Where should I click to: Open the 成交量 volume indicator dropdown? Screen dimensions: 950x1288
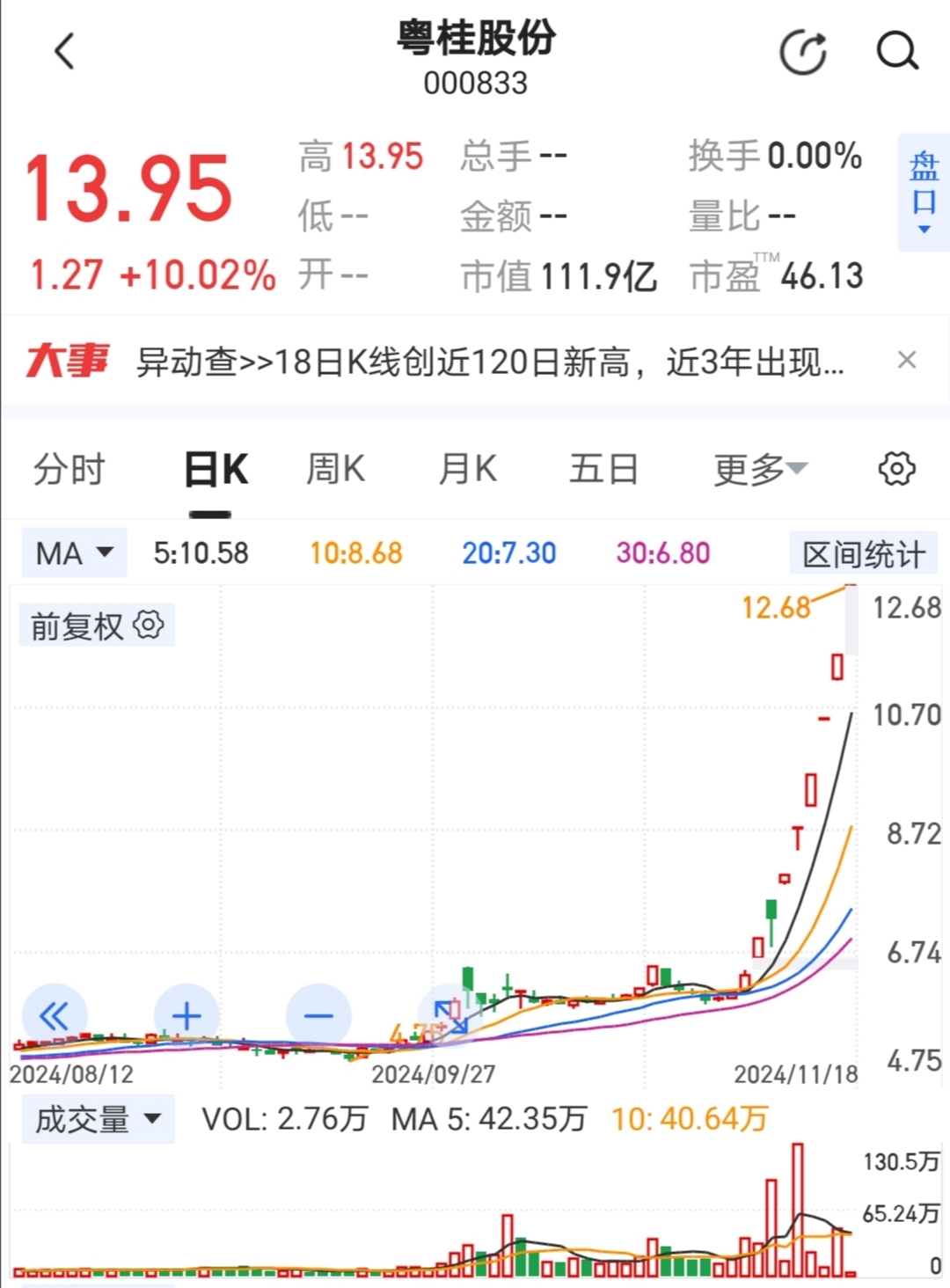pyautogui.click(x=97, y=1118)
